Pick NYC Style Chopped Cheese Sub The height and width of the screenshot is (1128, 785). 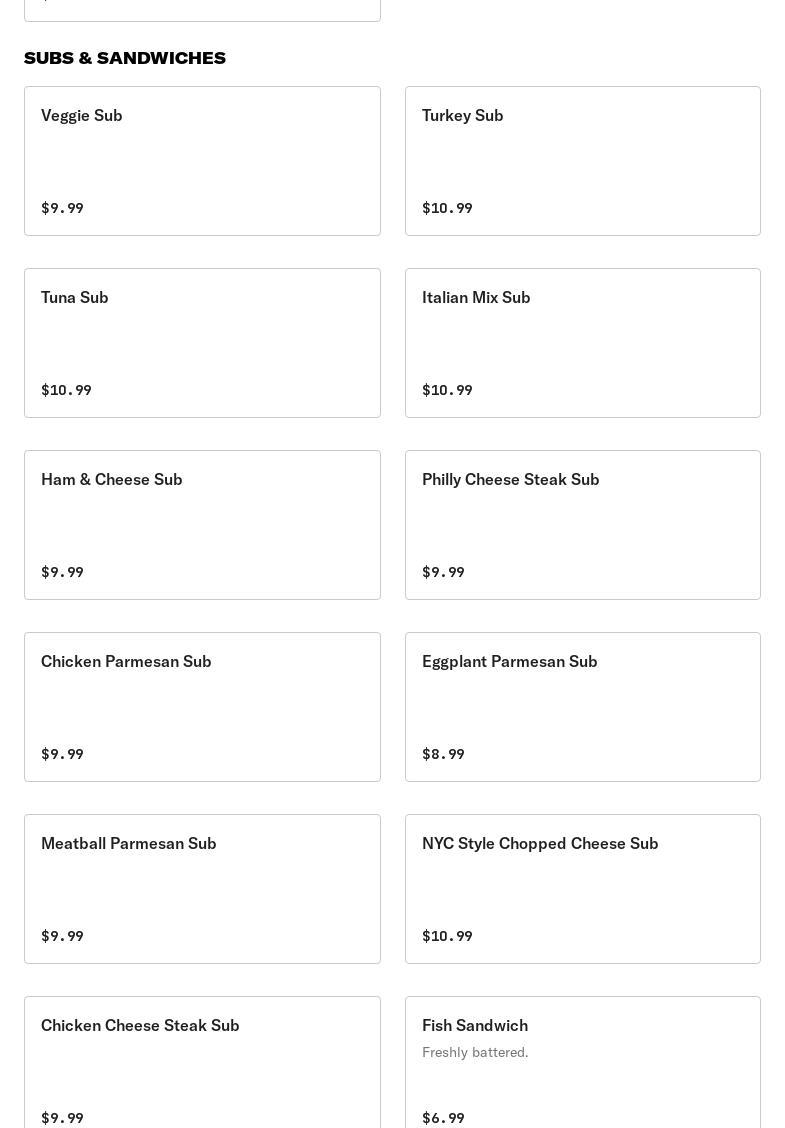click(x=582, y=889)
